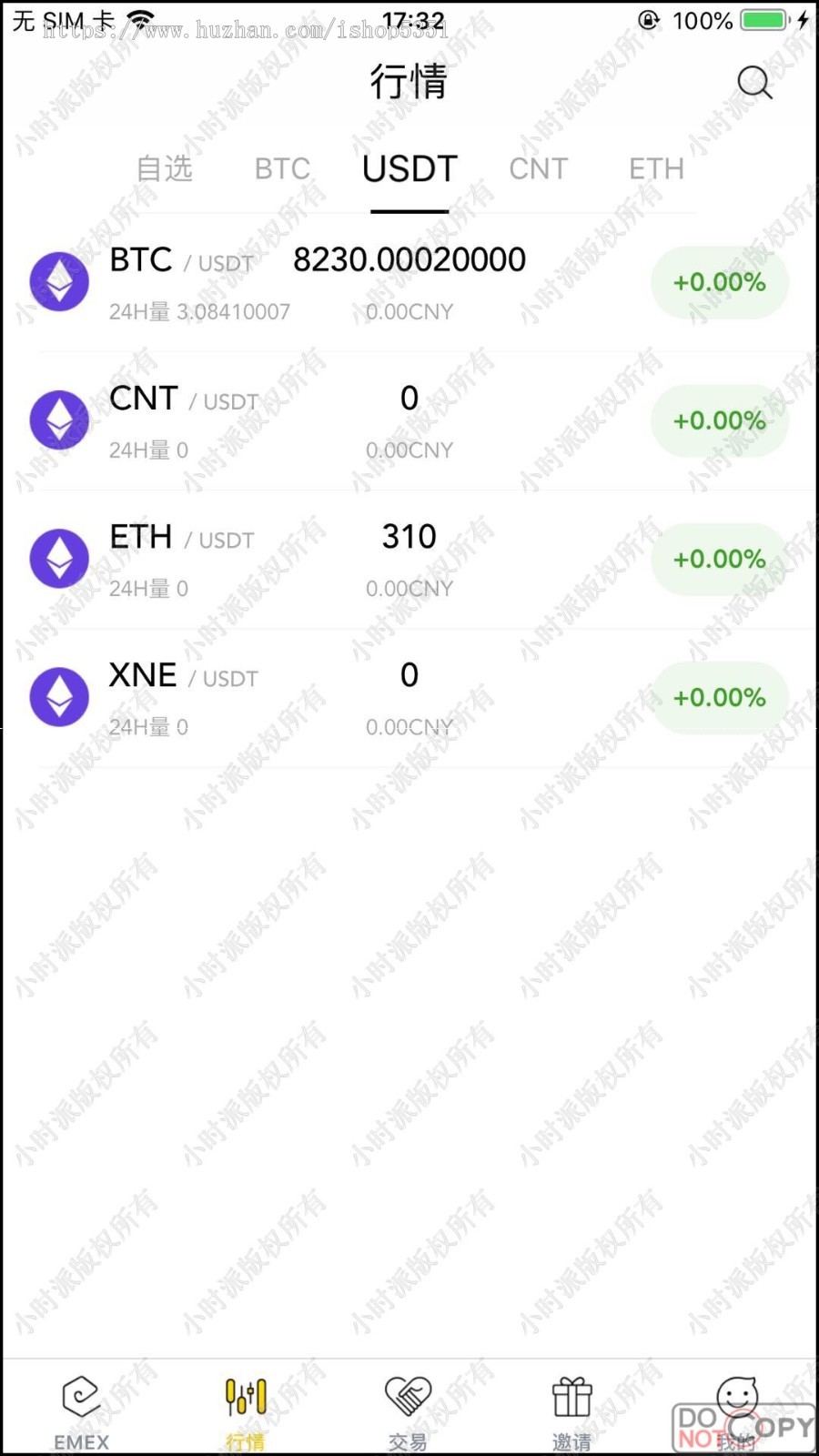Switch to the BTC market tab
This screenshot has width=819, height=1456.
282,169
